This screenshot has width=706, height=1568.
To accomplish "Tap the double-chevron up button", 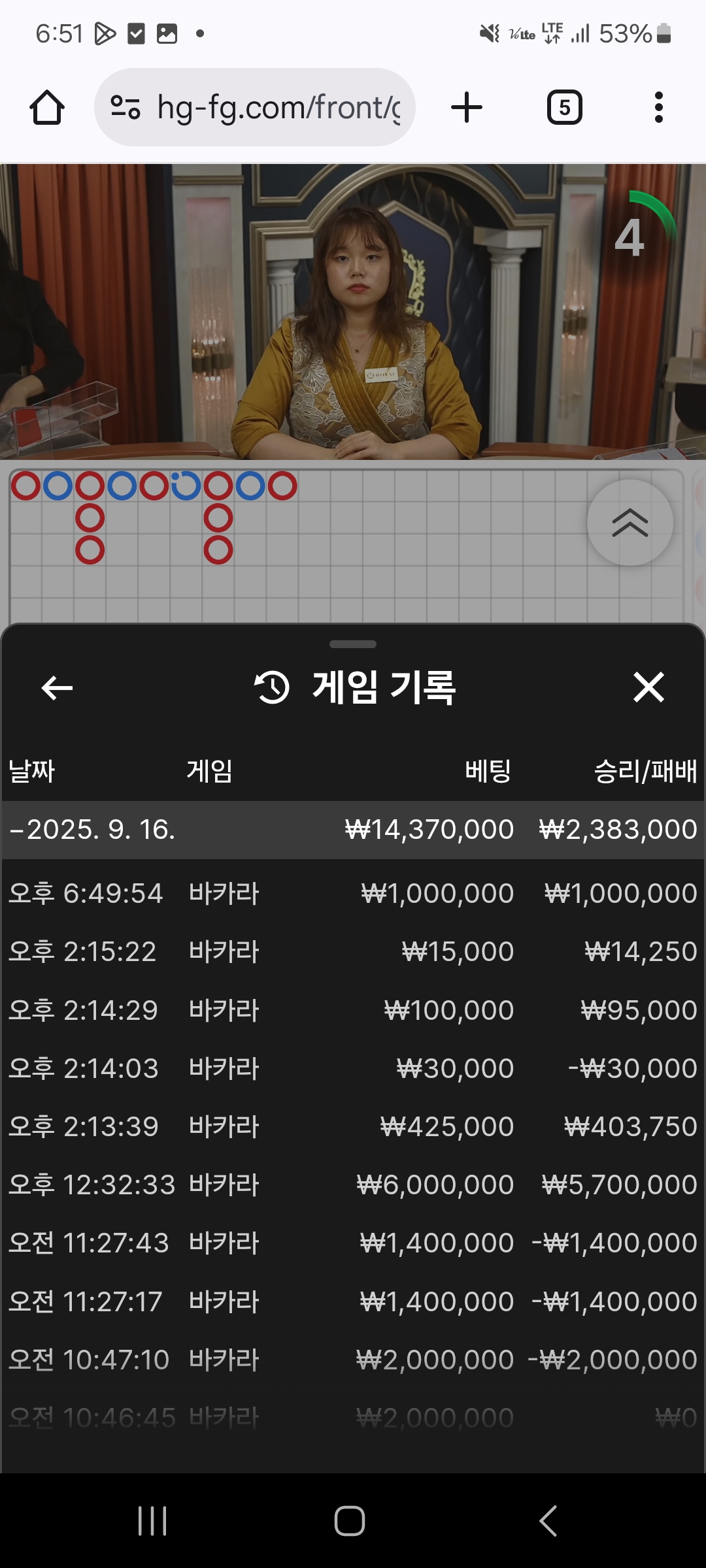I will pyautogui.click(x=630, y=523).
